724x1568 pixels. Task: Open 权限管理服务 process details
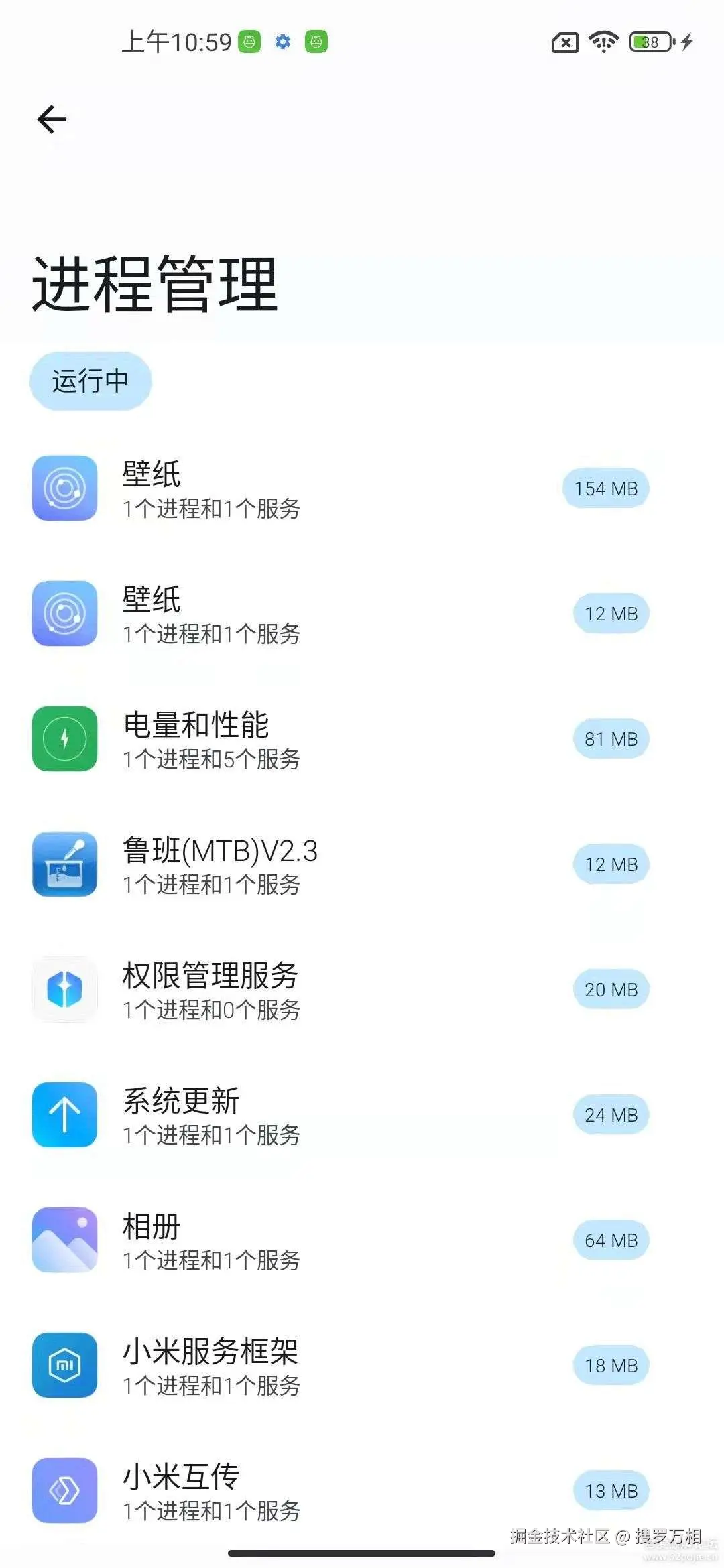(x=335, y=990)
